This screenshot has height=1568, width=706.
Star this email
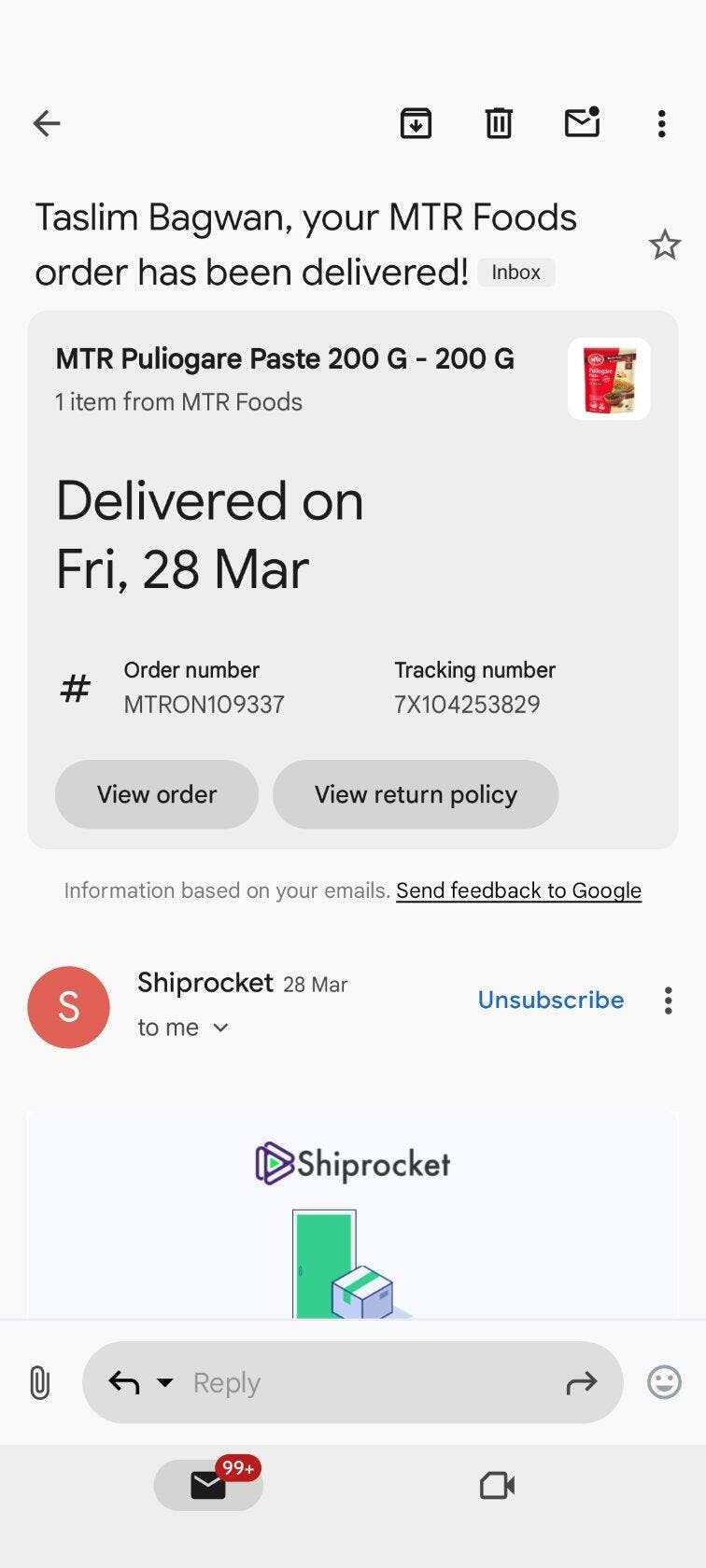click(664, 245)
